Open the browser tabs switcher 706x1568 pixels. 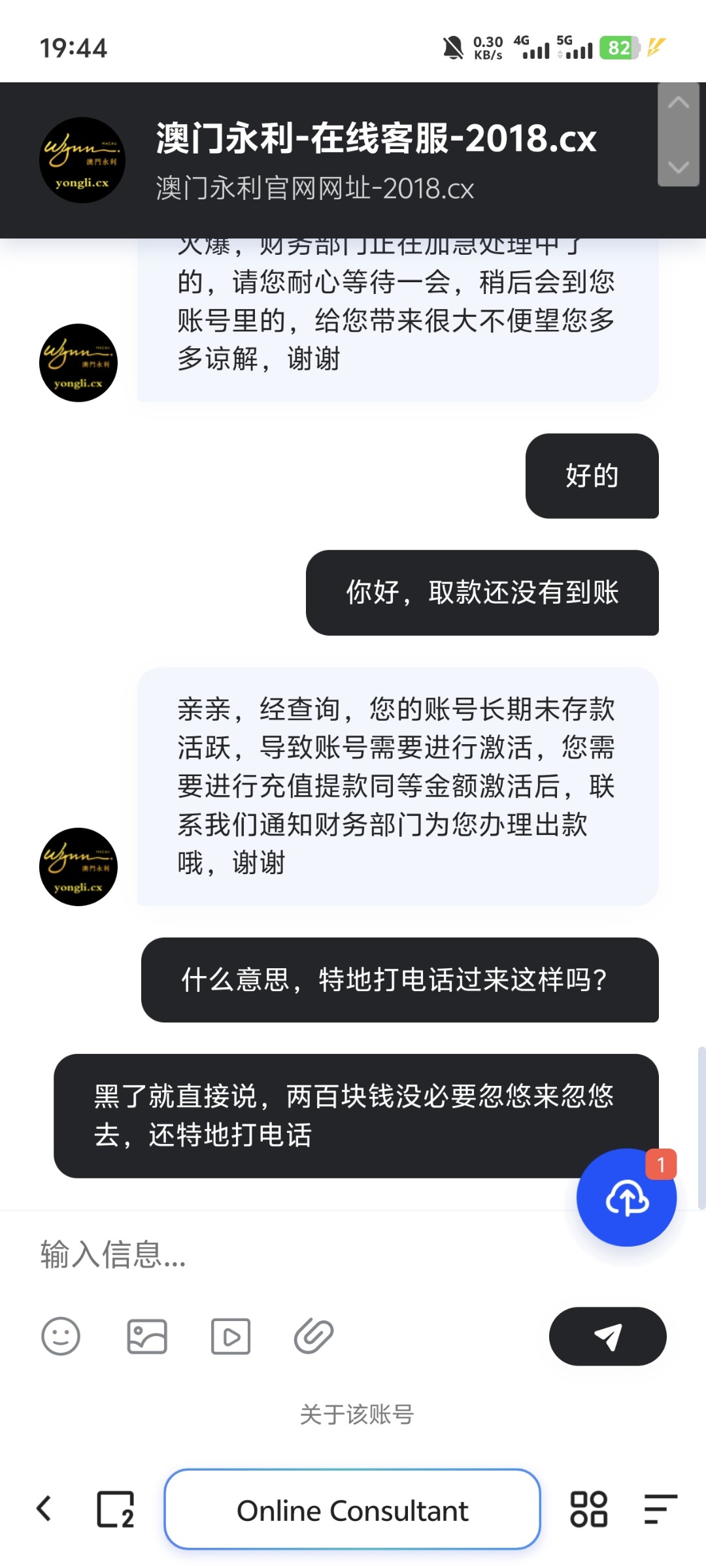click(116, 1509)
